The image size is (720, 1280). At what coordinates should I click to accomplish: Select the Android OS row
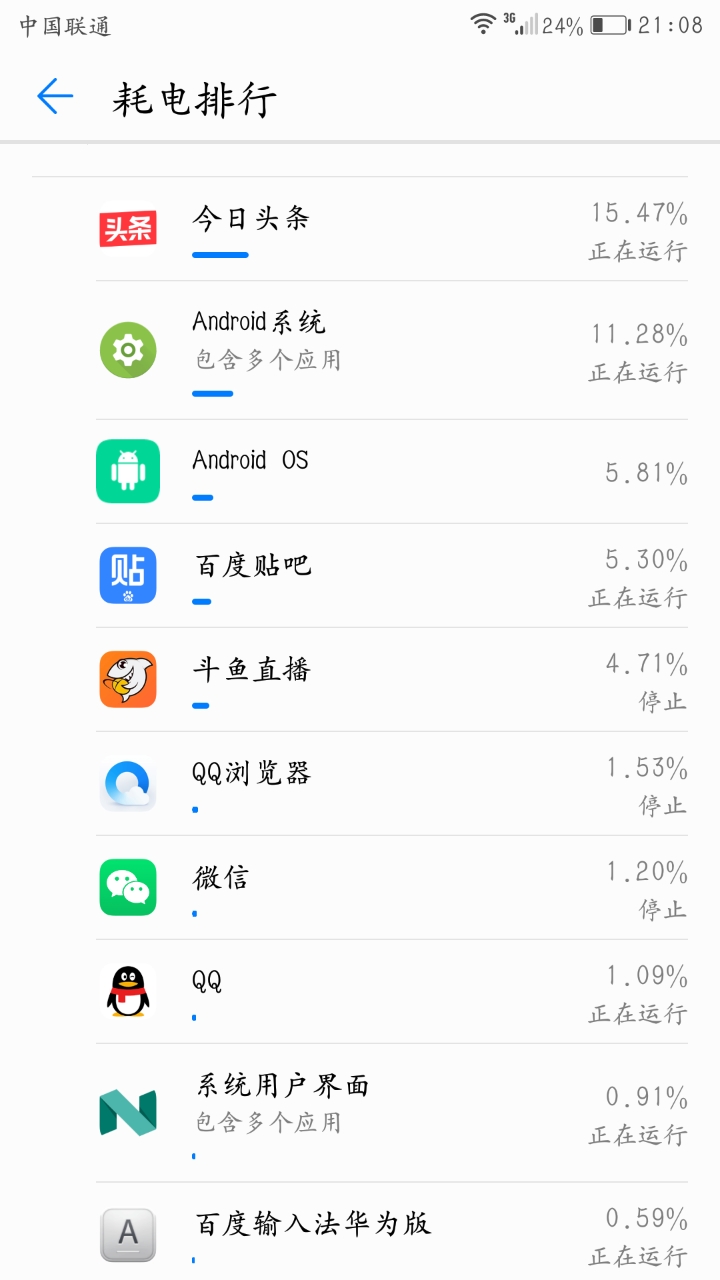click(x=360, y=471)
